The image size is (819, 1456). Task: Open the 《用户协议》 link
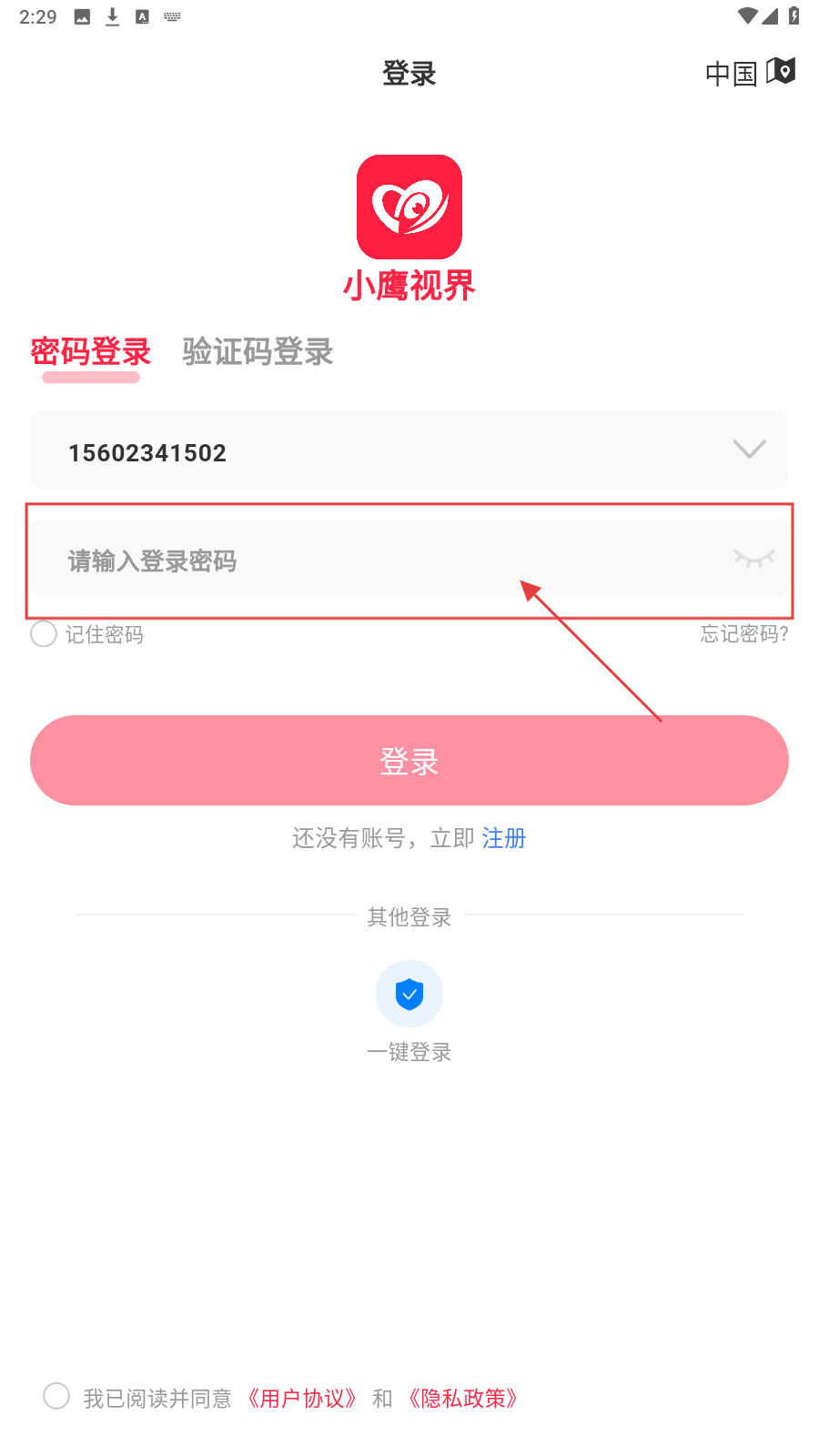tap(303, 1399)
